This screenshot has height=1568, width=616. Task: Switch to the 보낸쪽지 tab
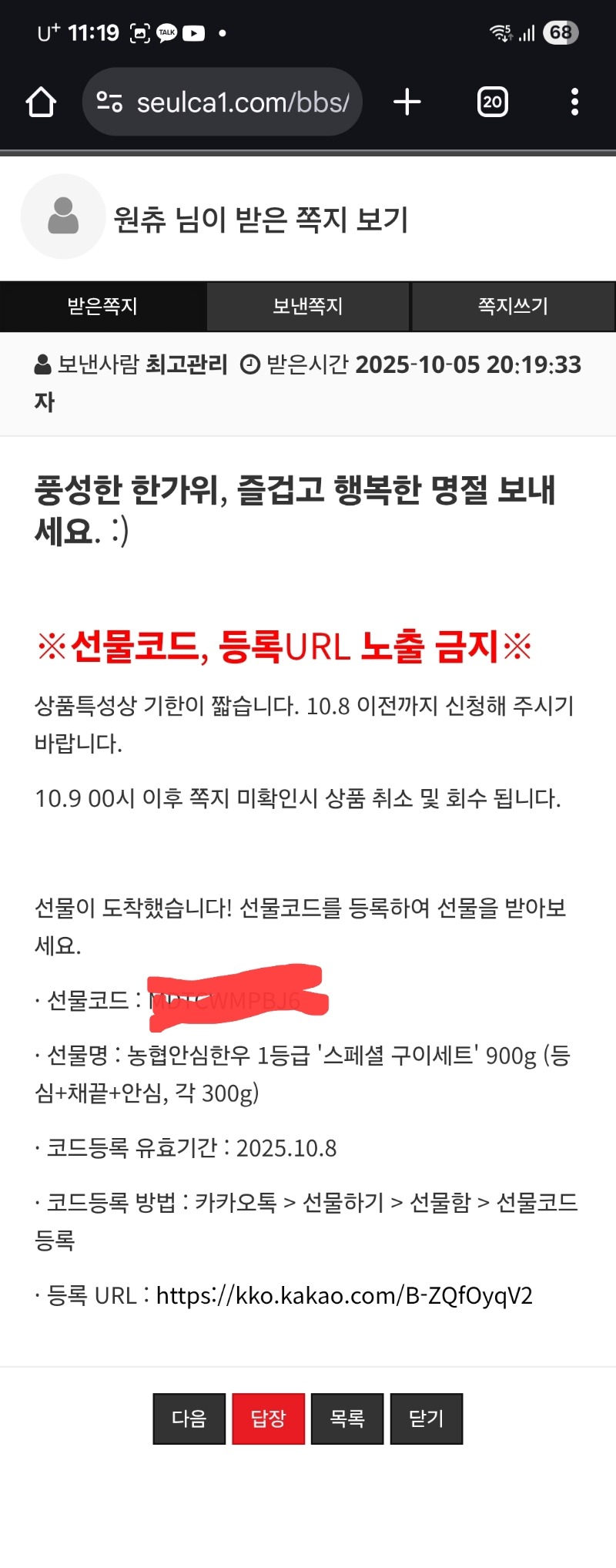click(308, 307)
